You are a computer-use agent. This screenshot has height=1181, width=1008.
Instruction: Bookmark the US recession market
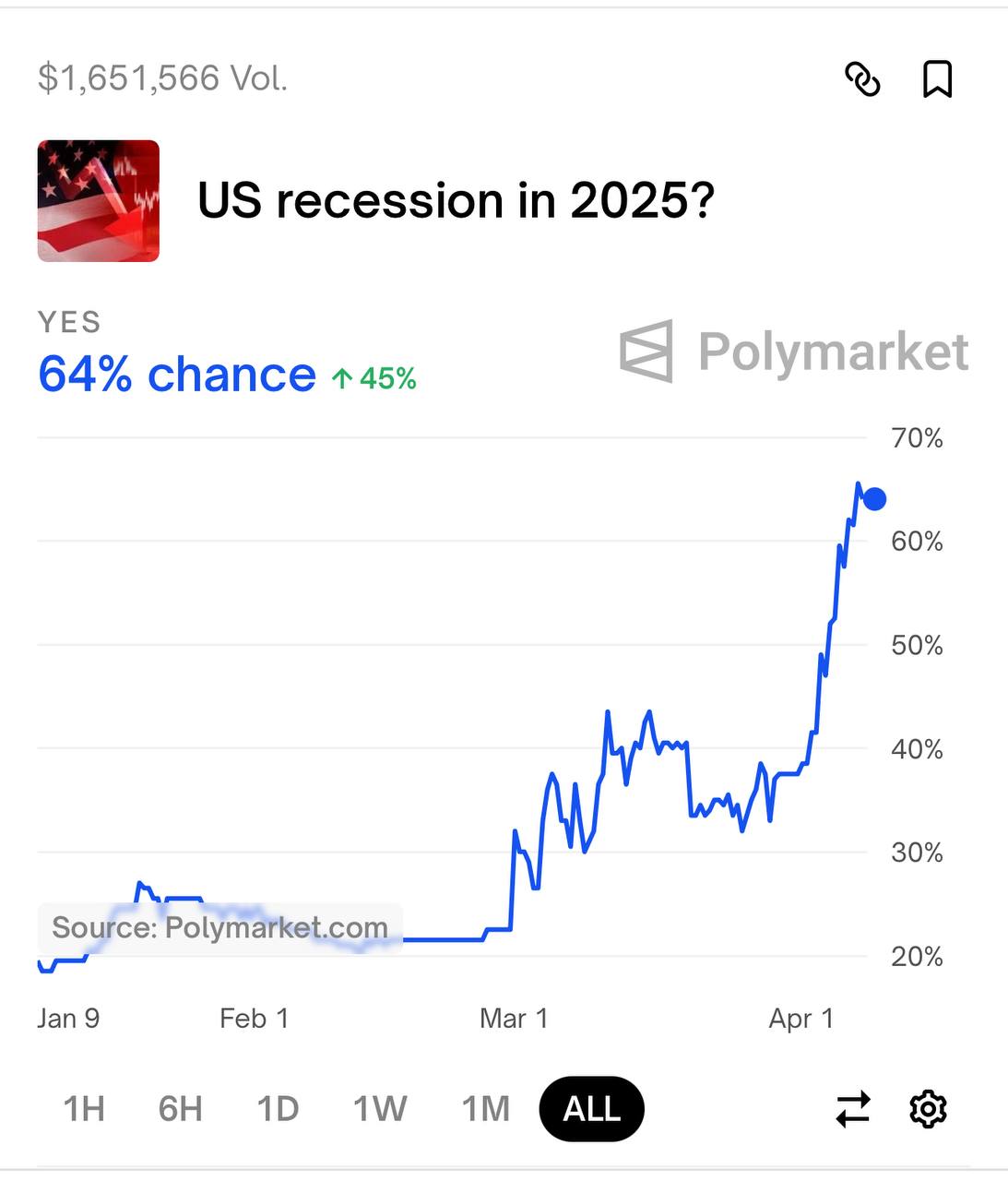pos(937,79)
